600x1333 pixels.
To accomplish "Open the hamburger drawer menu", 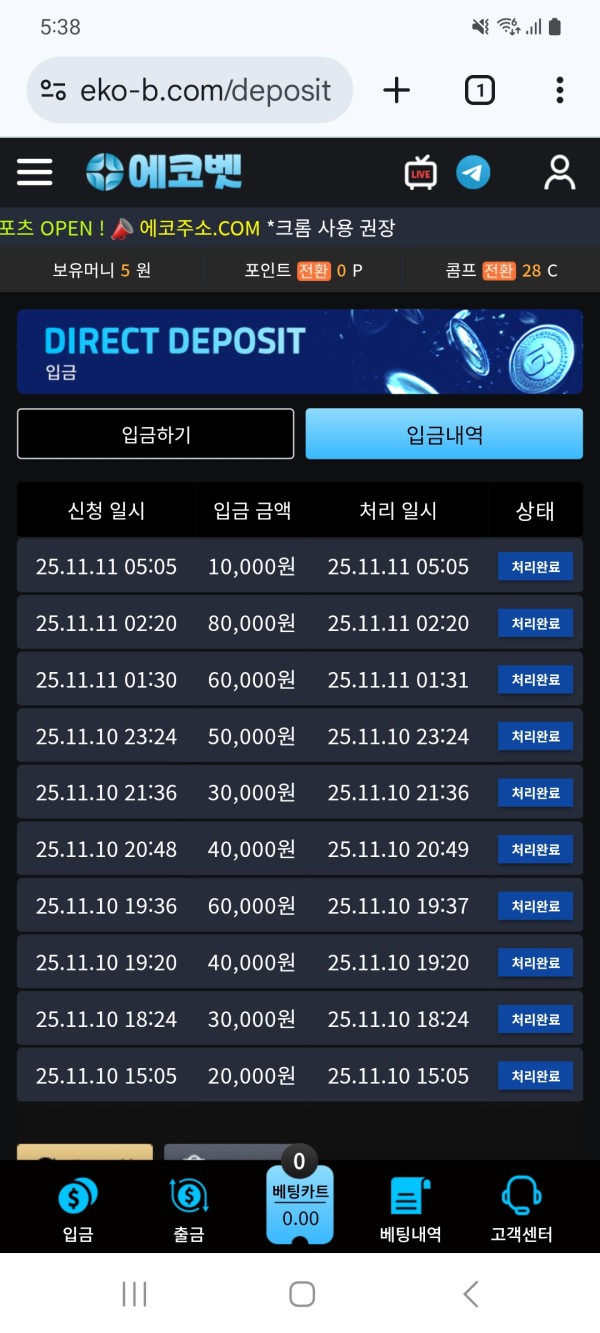I will click(35, 172).
